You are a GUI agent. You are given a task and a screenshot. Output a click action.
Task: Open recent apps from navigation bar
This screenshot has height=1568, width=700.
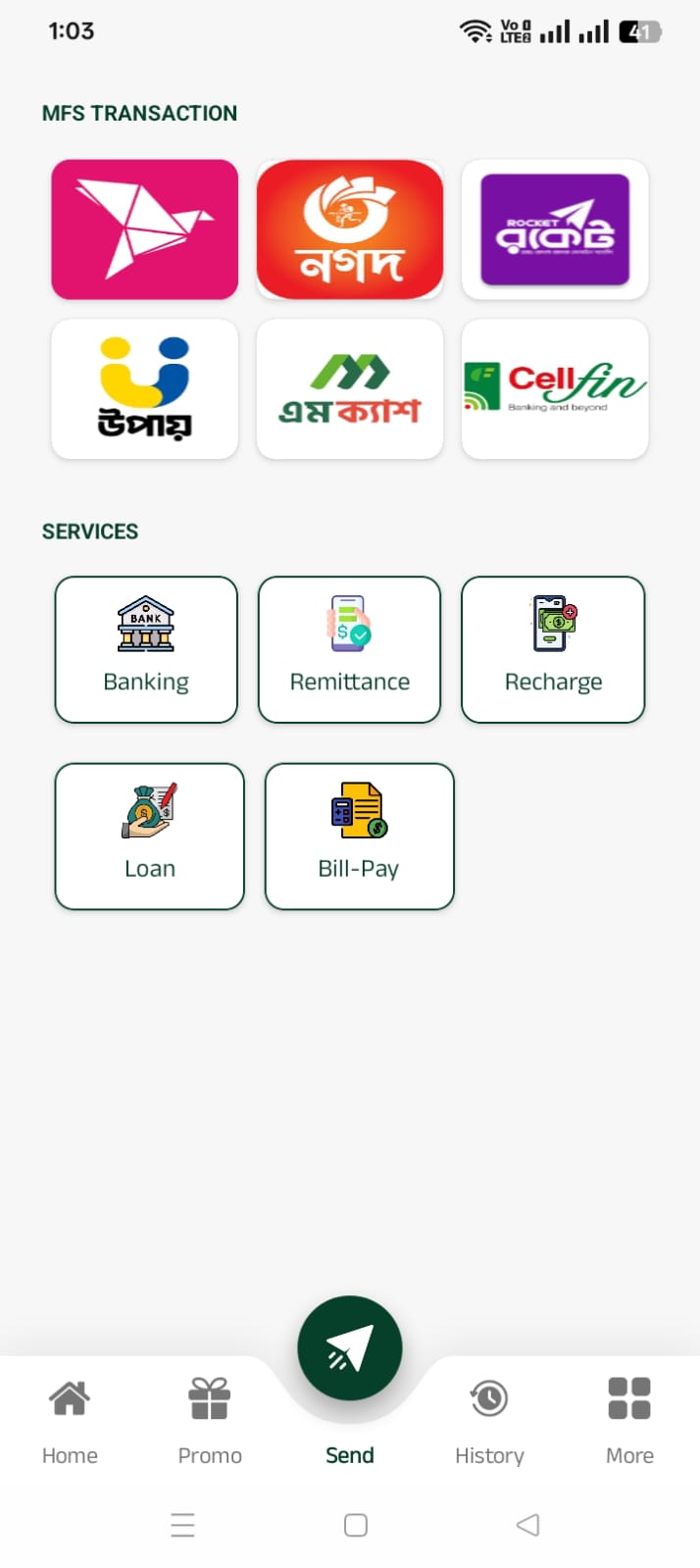[x=183, y=1525]
